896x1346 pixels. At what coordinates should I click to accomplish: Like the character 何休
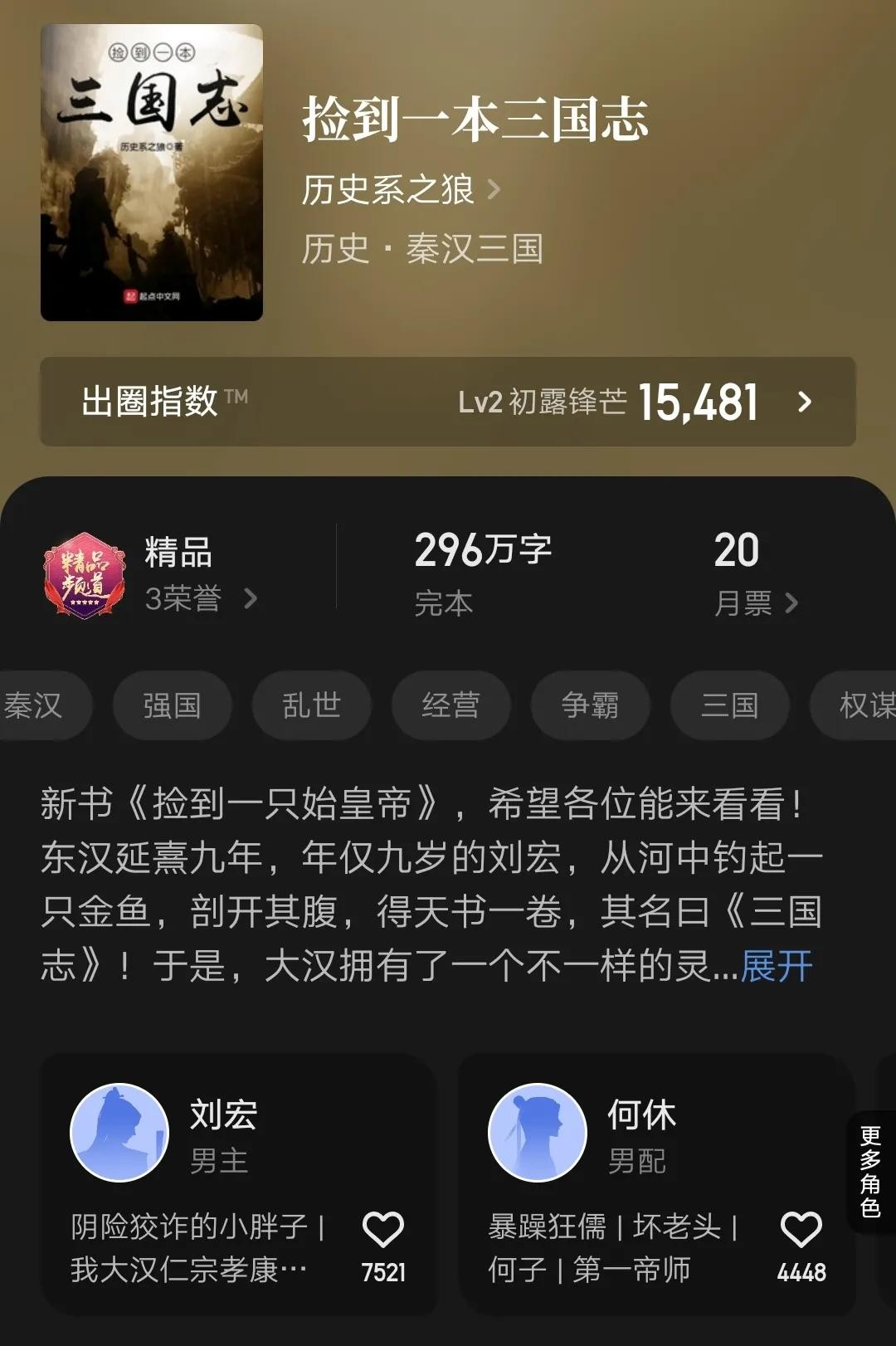[801, 1230]
